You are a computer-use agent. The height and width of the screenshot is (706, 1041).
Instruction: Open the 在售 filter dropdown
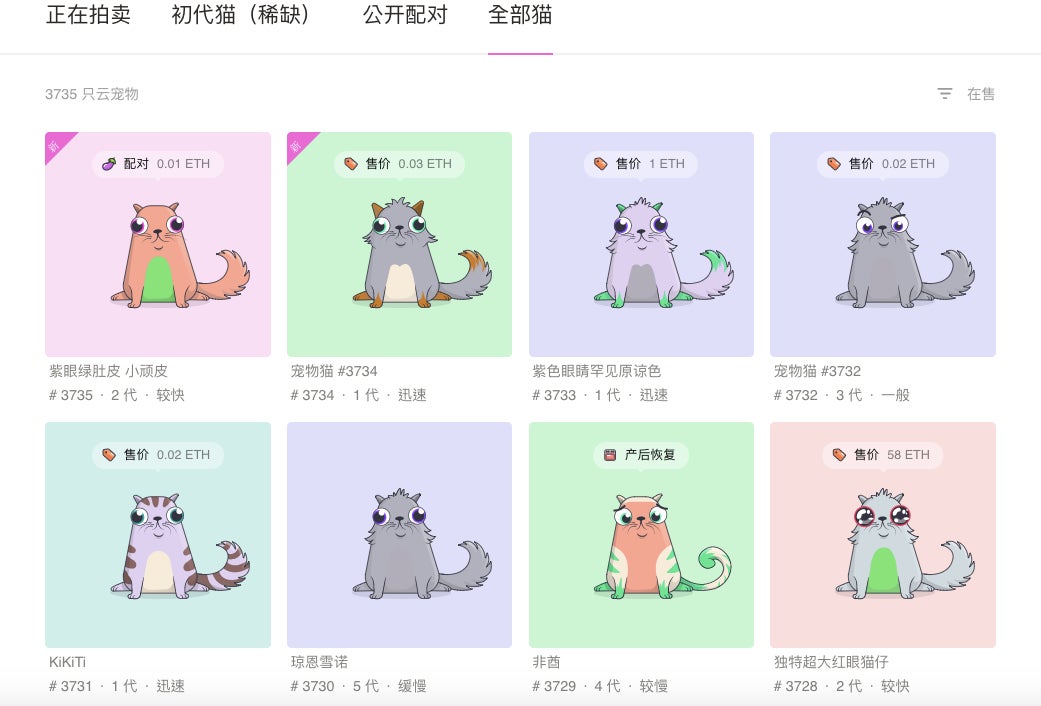tap(966, 94)
